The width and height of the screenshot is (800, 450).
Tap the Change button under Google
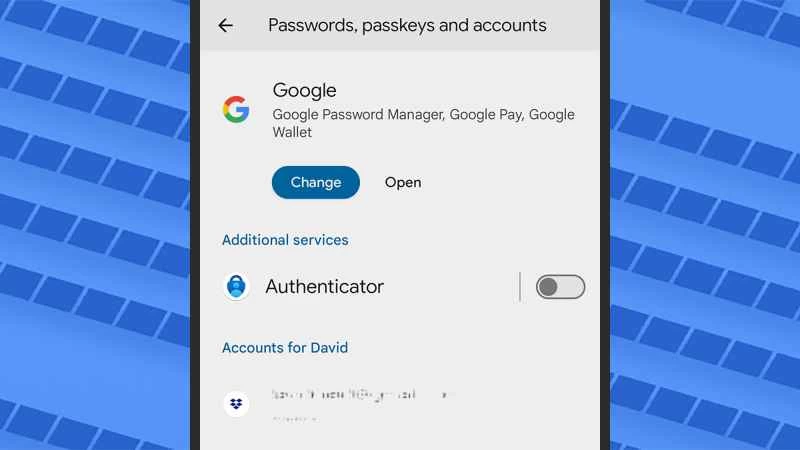(x=316, y=182)
